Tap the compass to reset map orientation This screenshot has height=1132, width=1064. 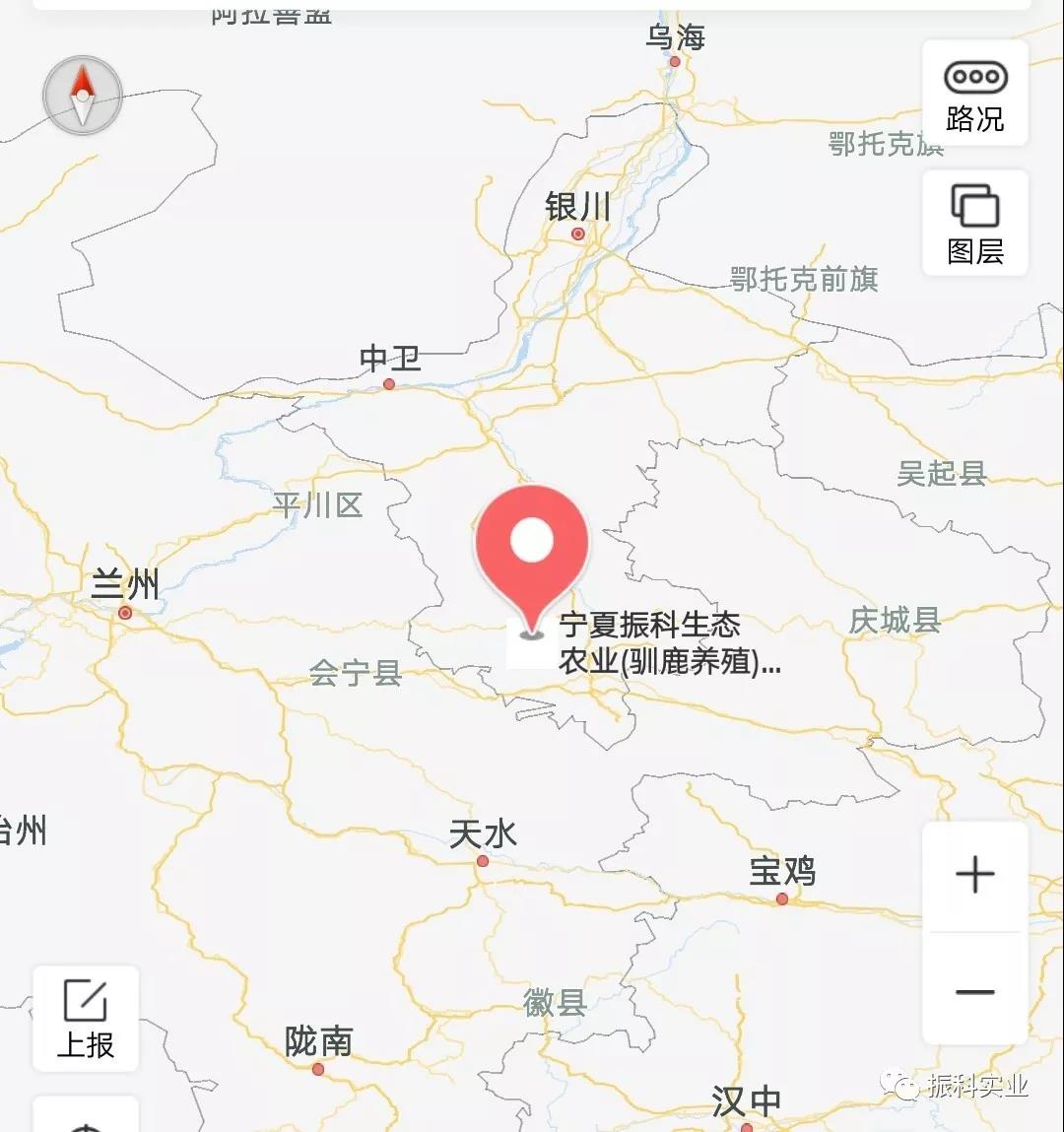coord(83,96)
